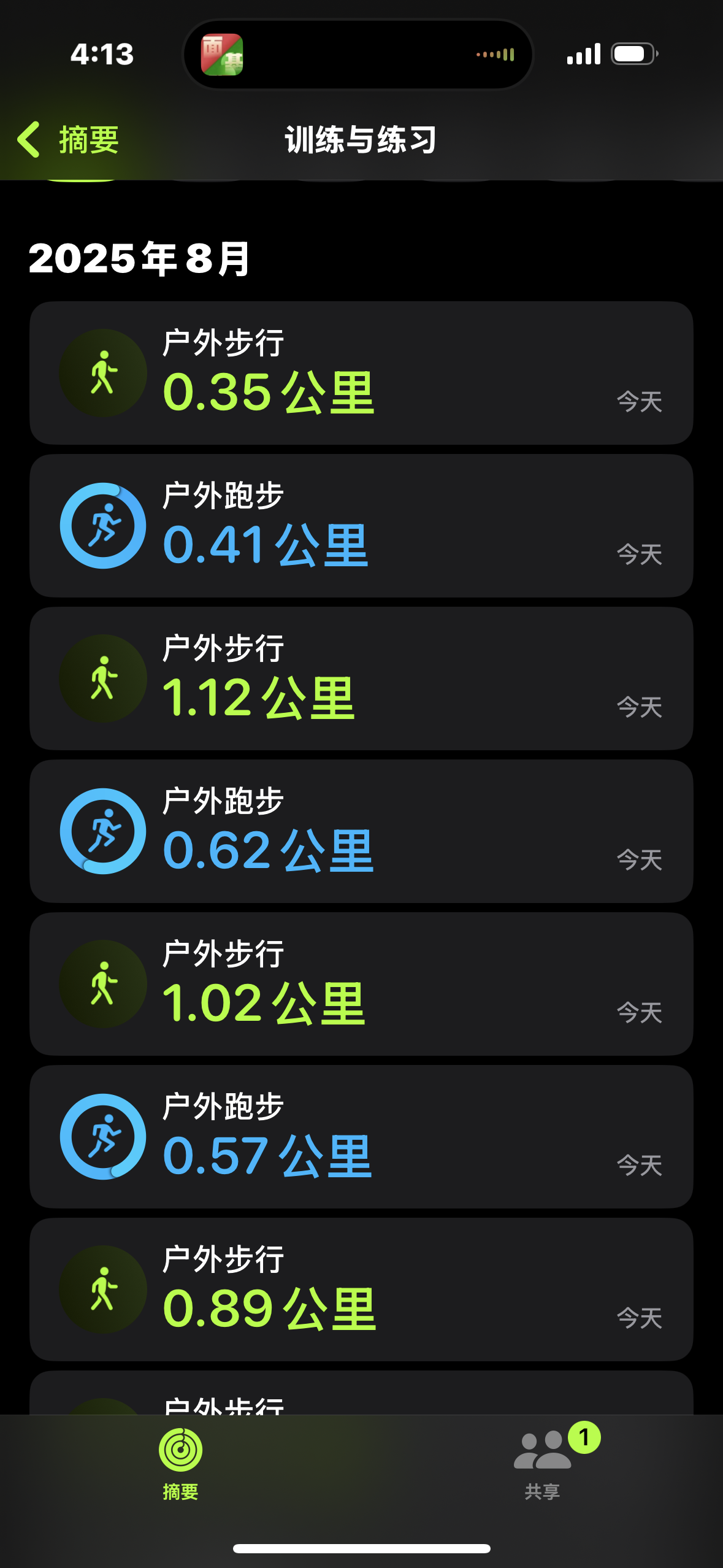The width and height of the screenshot is (723, 1568).
Task: Switch to the 摘要 tab
Action: (x=180, y=1464)
